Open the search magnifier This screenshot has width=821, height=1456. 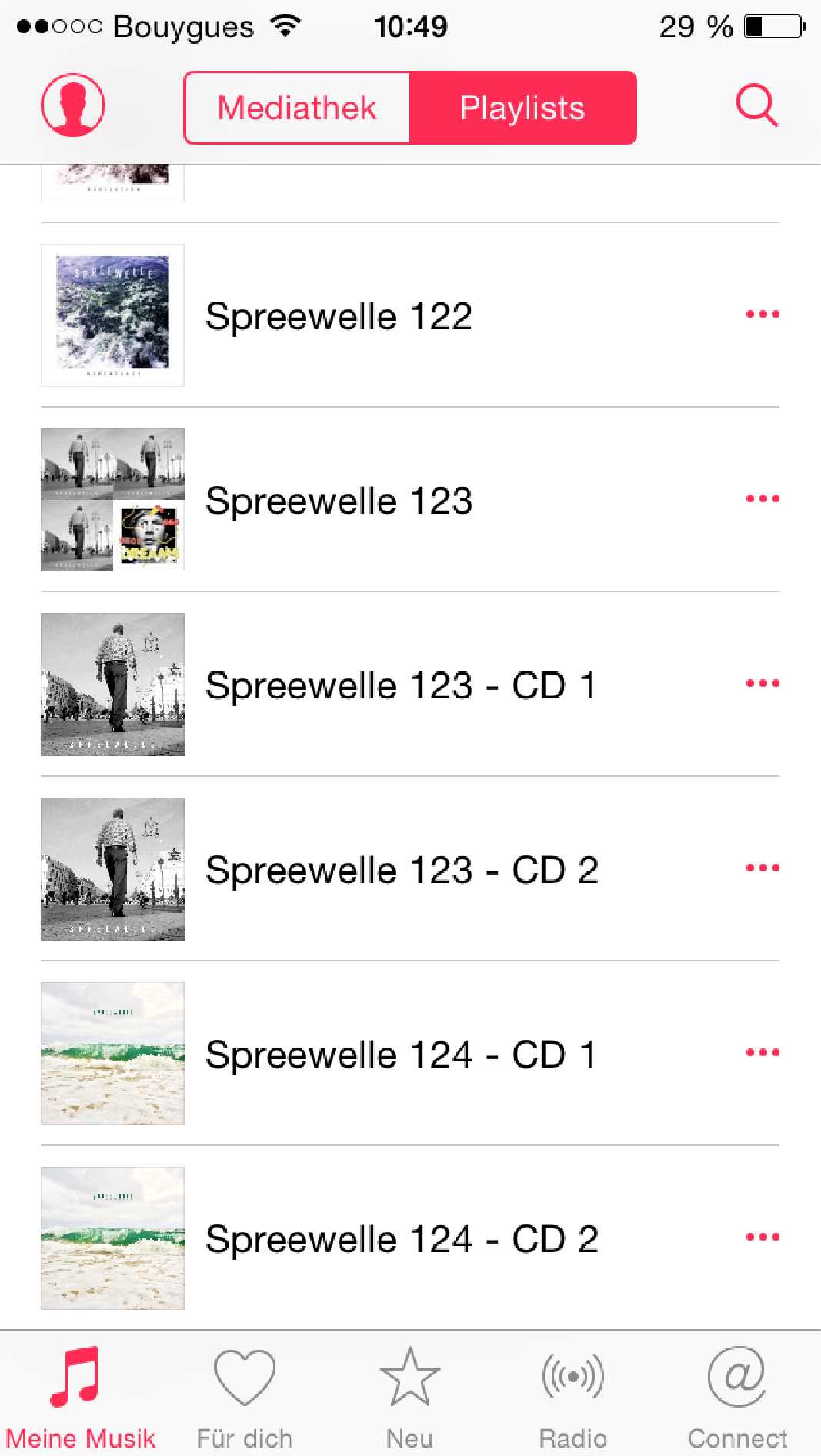pos(757,105)
